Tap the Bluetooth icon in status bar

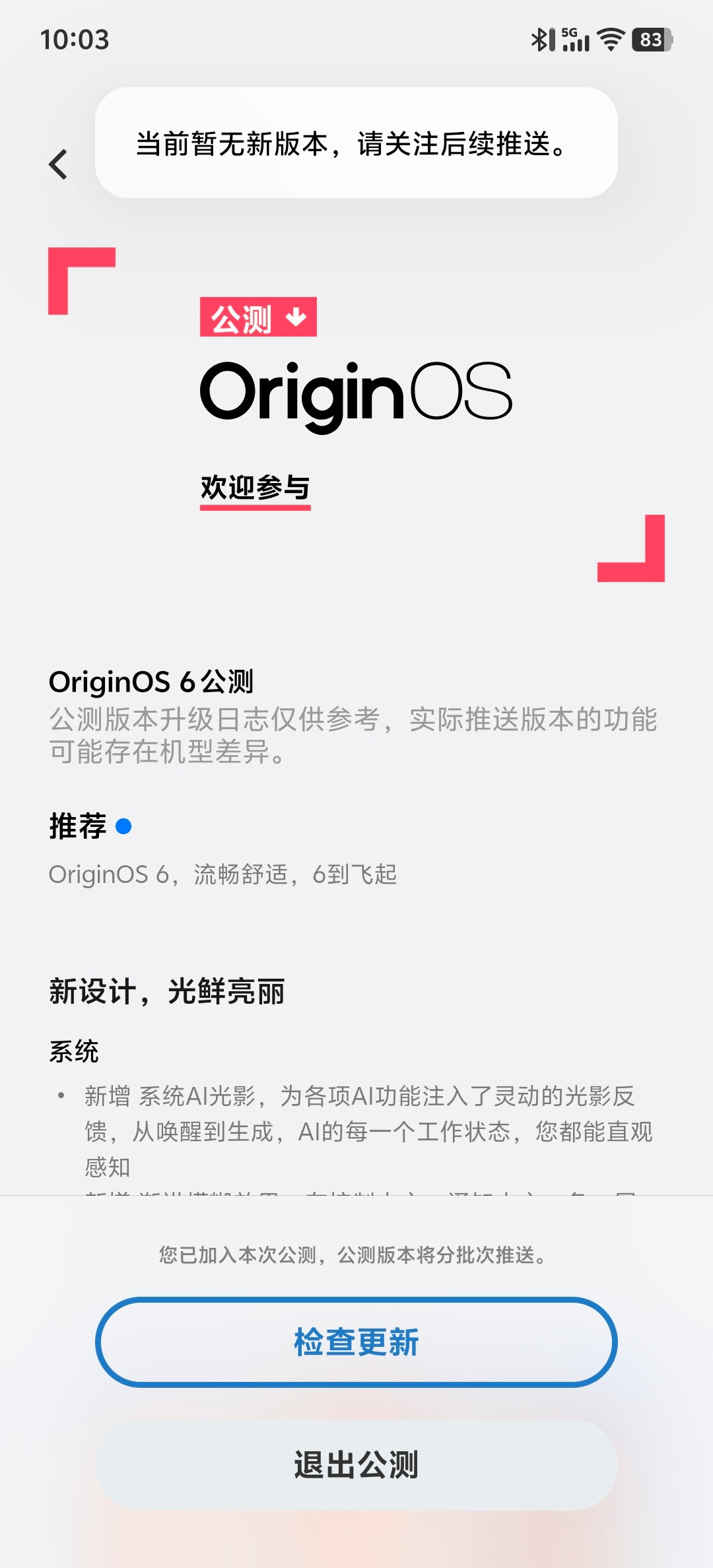point(540,41)
